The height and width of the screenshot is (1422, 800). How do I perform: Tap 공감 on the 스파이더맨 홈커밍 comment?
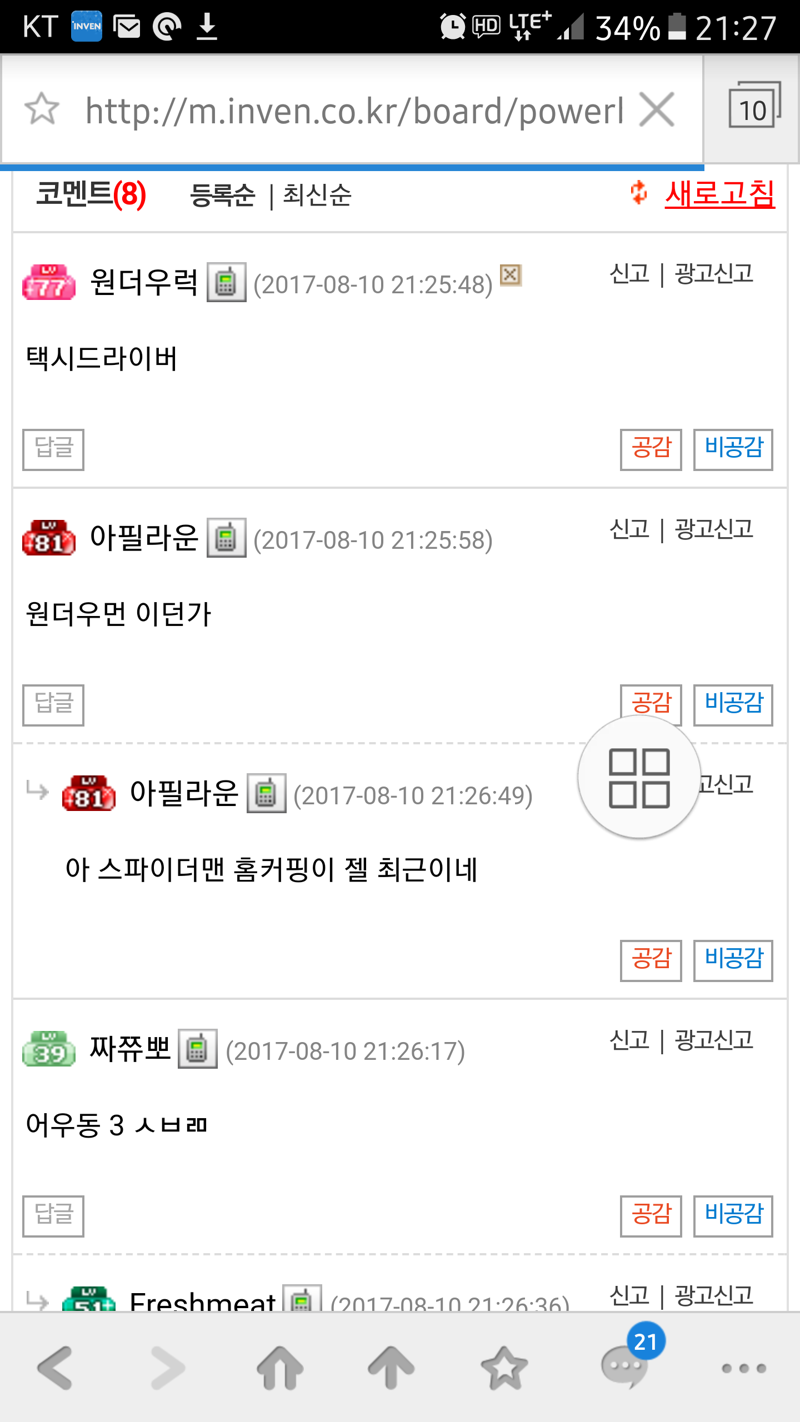pyautogui.click(x=651, y=960)
